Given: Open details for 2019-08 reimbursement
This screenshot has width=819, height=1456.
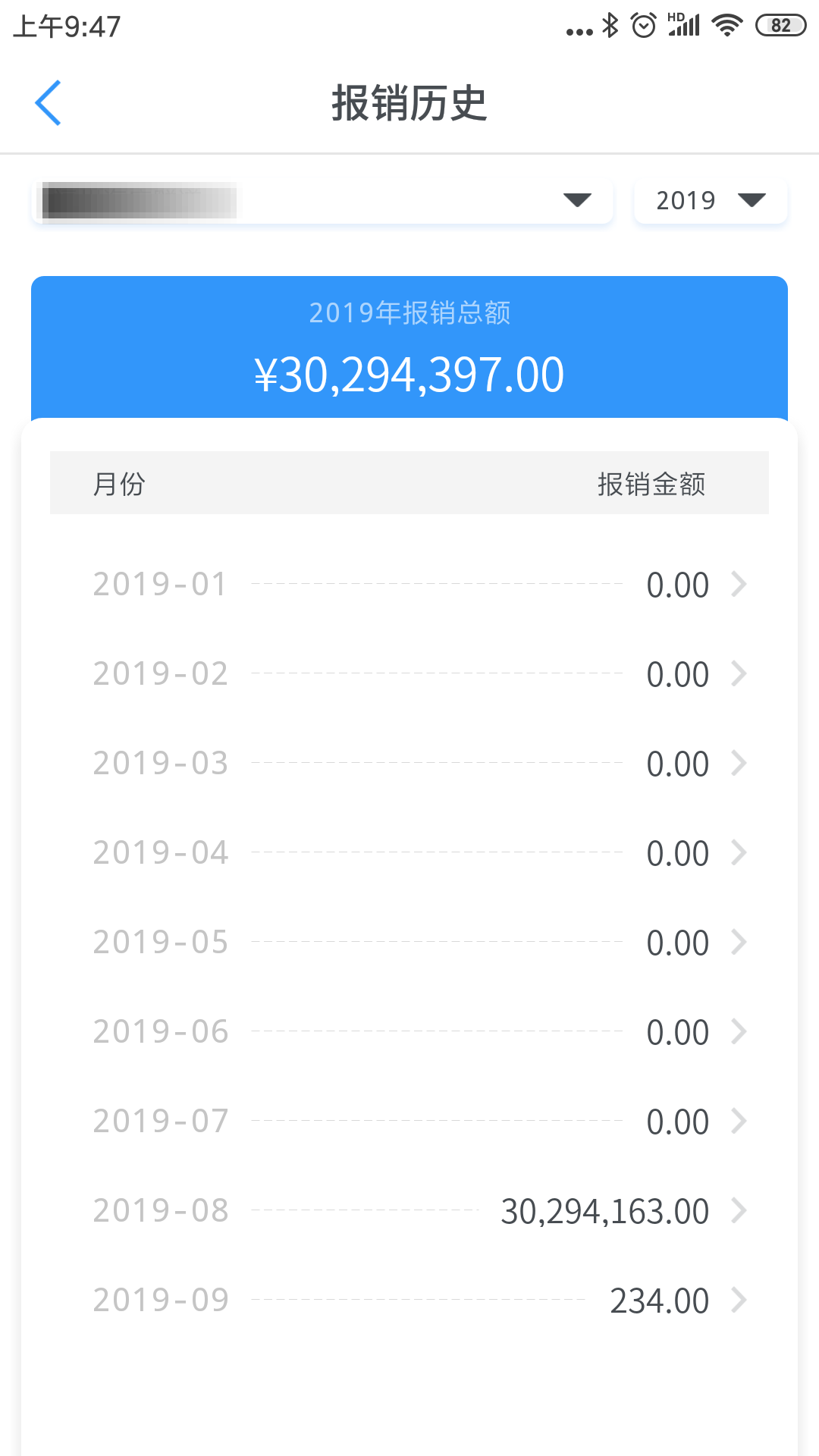Looking at the screenshot, I should [409, 1210].
